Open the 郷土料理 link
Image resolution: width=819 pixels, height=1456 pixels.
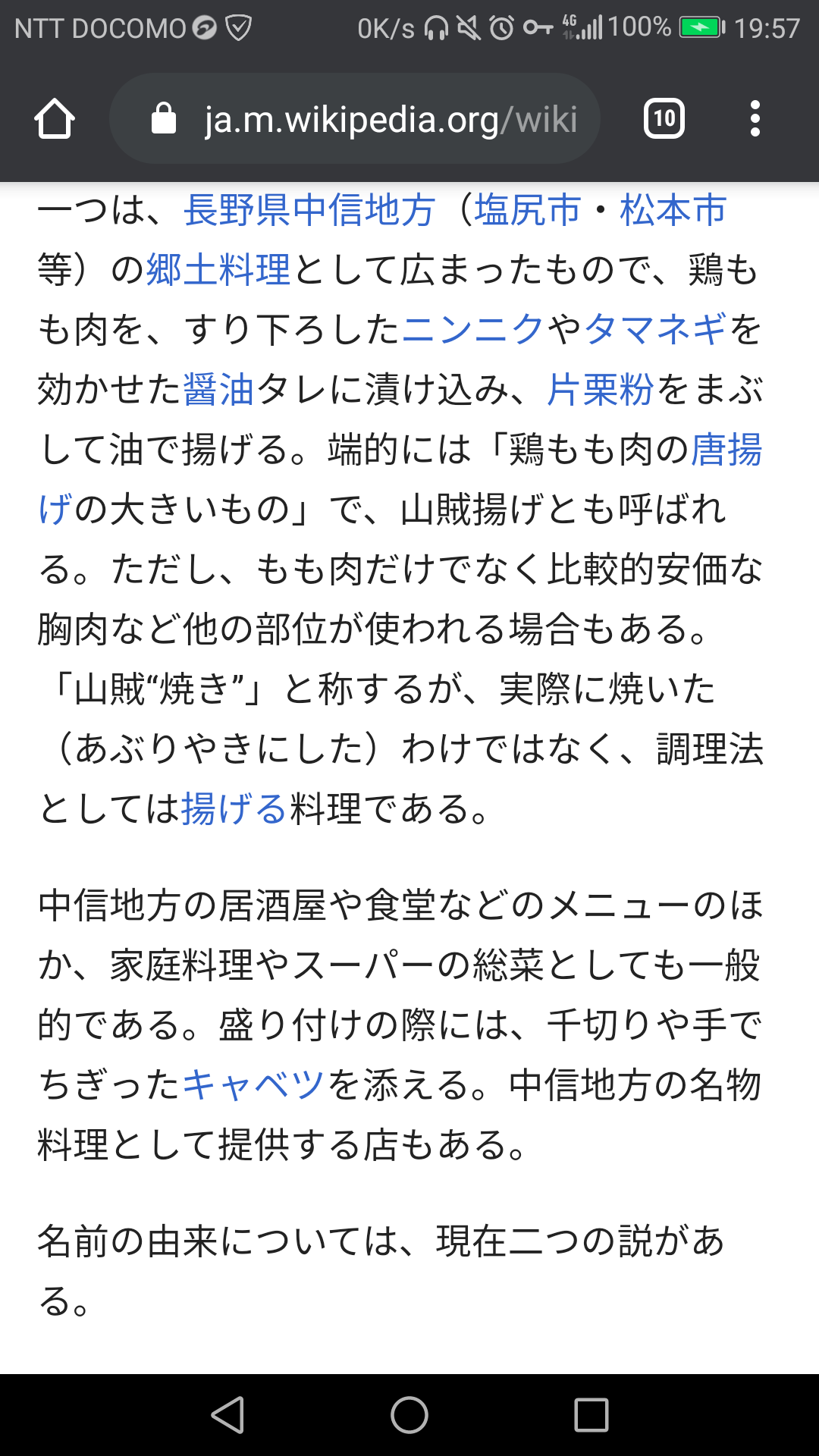point(218,269)
